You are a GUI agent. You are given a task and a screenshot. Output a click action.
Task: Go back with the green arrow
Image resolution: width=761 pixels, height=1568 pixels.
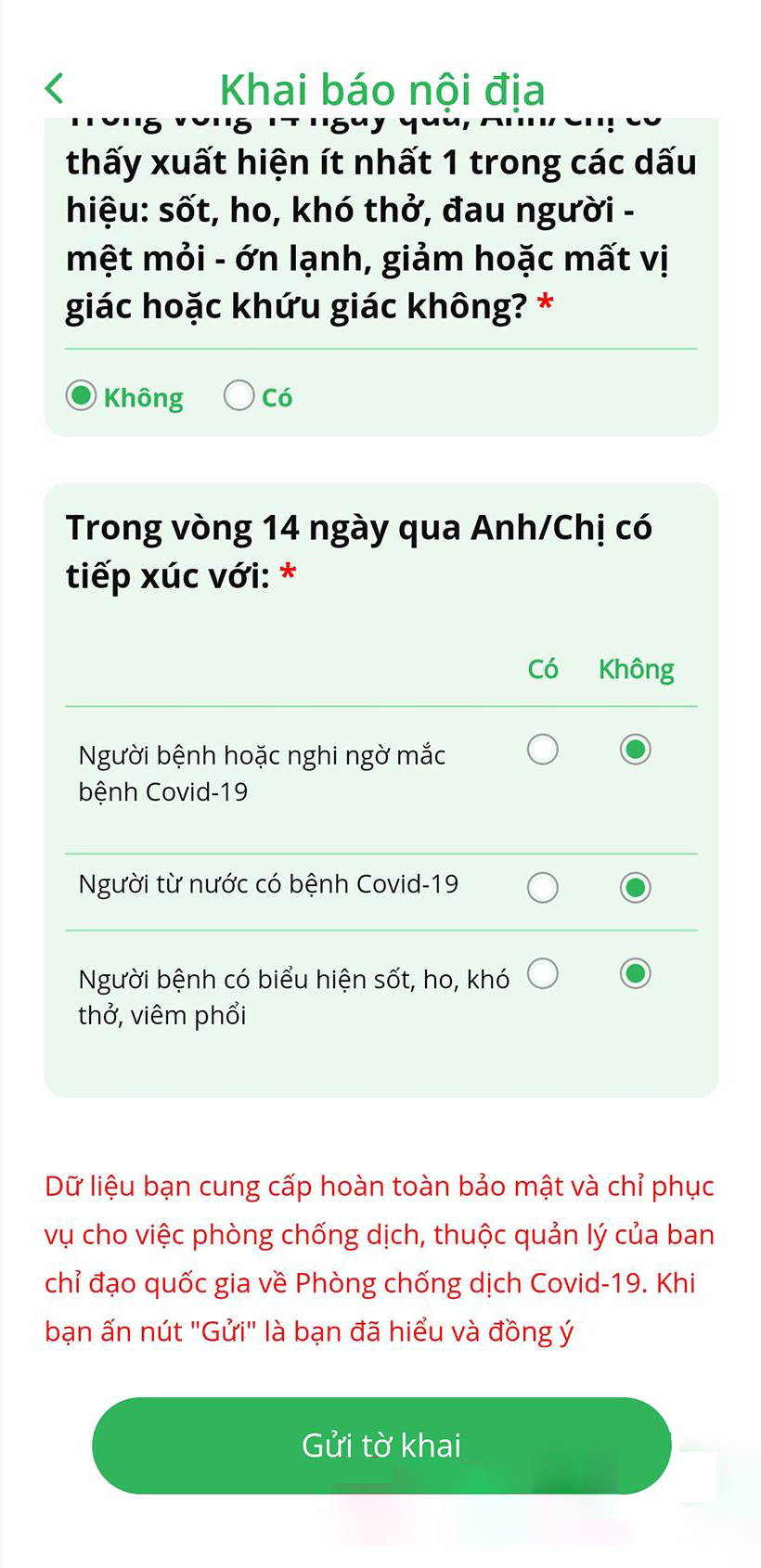point(55,89)
